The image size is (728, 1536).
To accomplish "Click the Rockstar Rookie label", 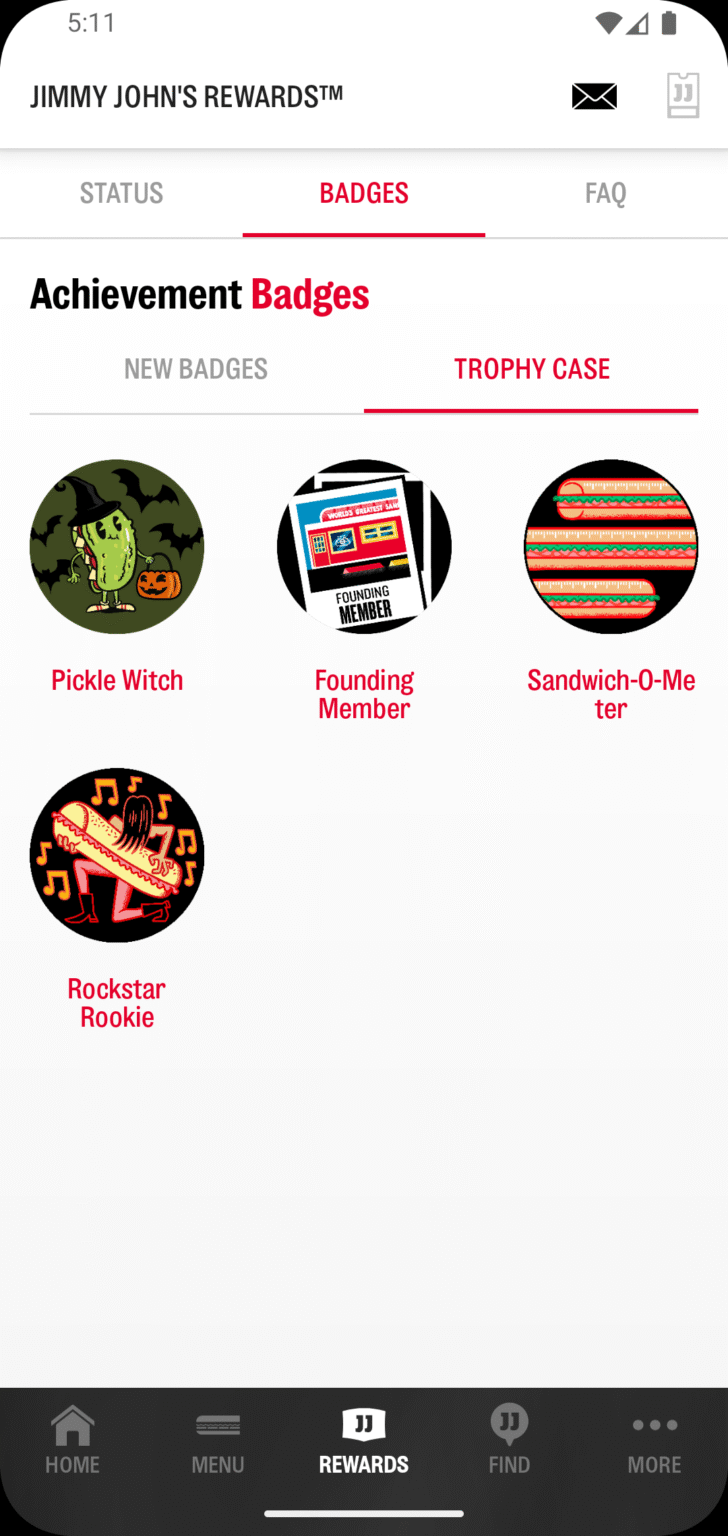I will click(x=116, y=1002).
